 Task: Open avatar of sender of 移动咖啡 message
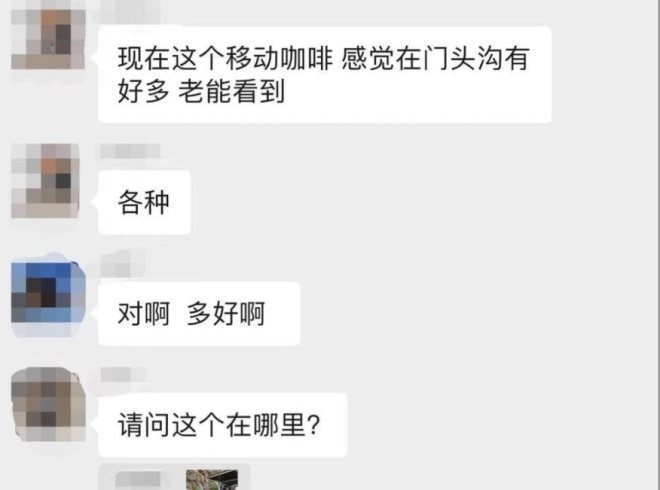(48, 40)
